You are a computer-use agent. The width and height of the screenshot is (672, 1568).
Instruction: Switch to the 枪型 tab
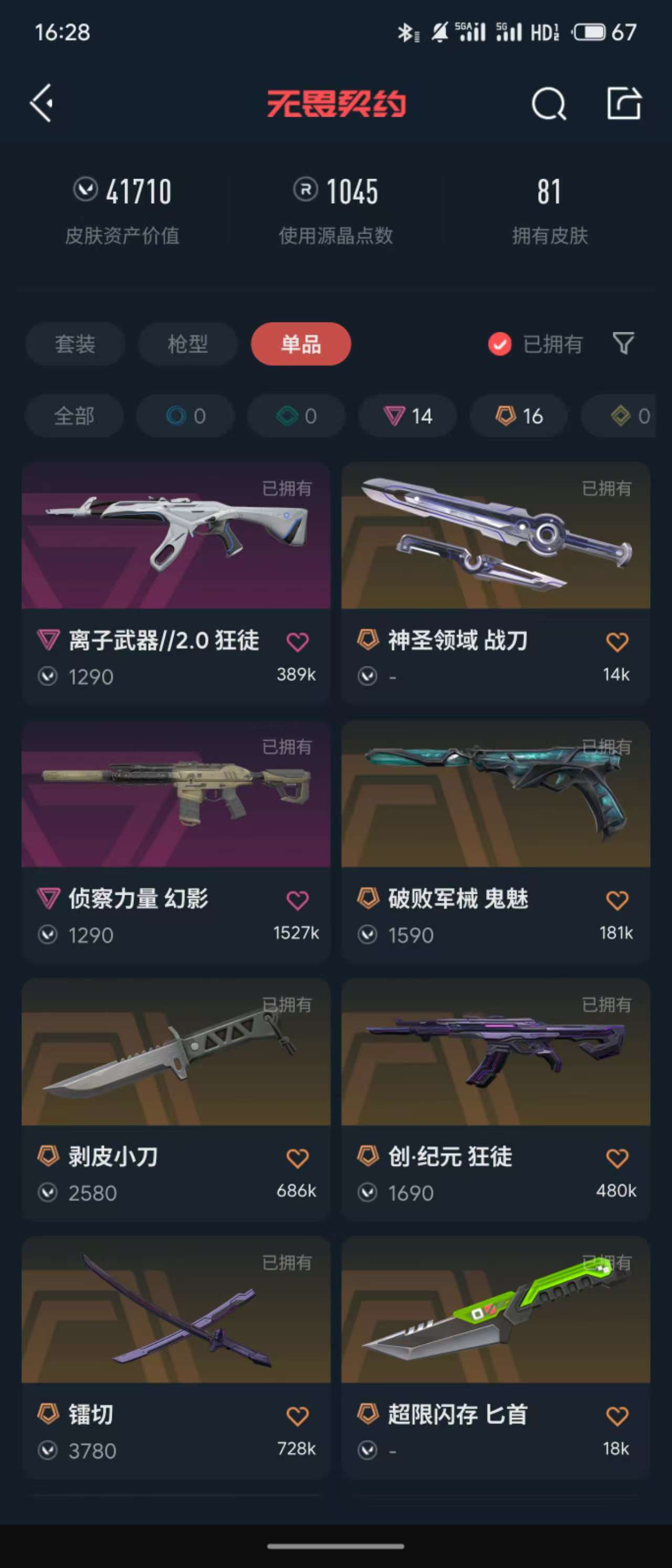(x=187, y=344)
